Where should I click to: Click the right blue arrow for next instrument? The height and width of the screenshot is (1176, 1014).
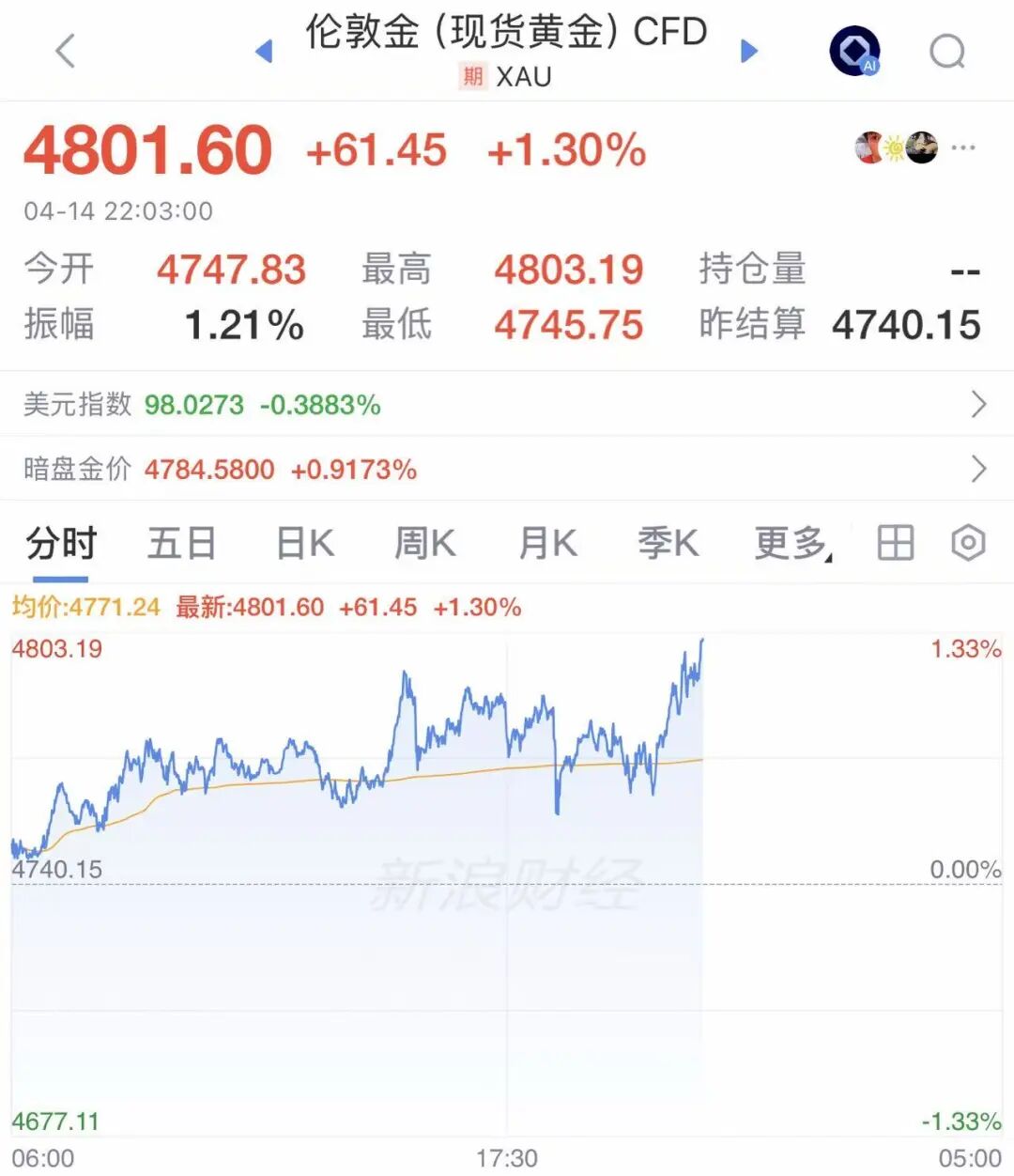pyautogui.click(x=748, y=52)
